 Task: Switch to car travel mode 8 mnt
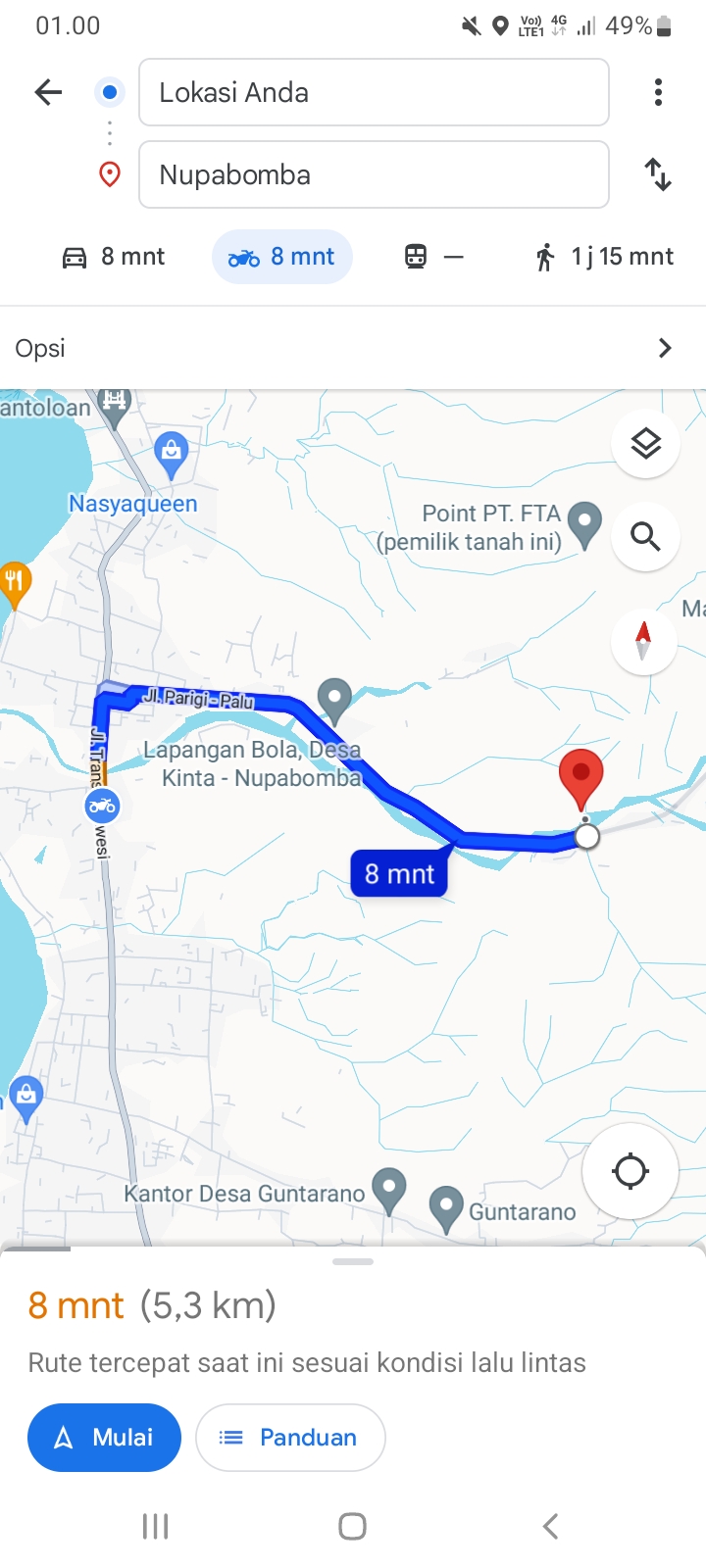coord(114,257)
